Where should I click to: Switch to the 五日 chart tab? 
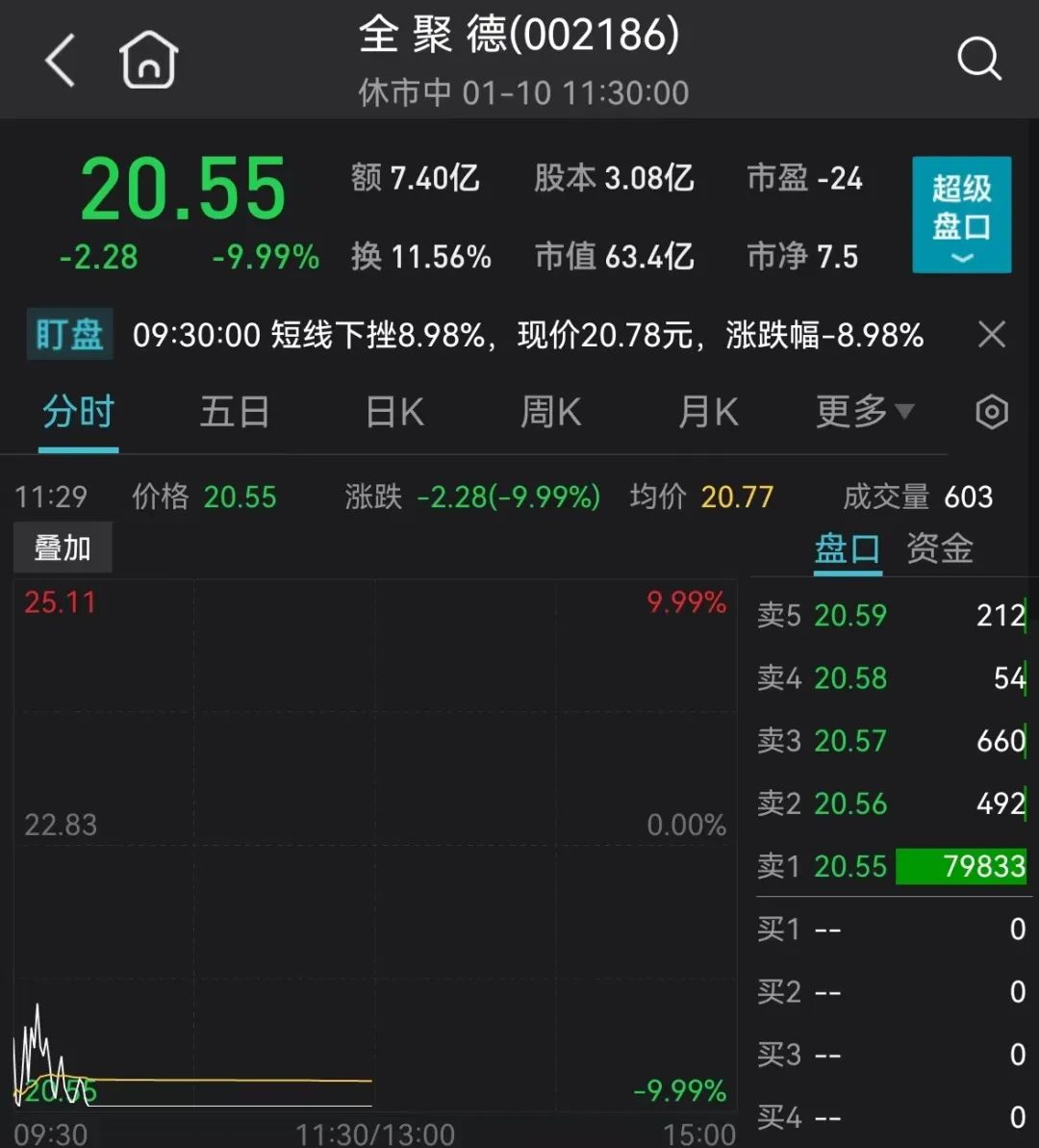[235, 413]
